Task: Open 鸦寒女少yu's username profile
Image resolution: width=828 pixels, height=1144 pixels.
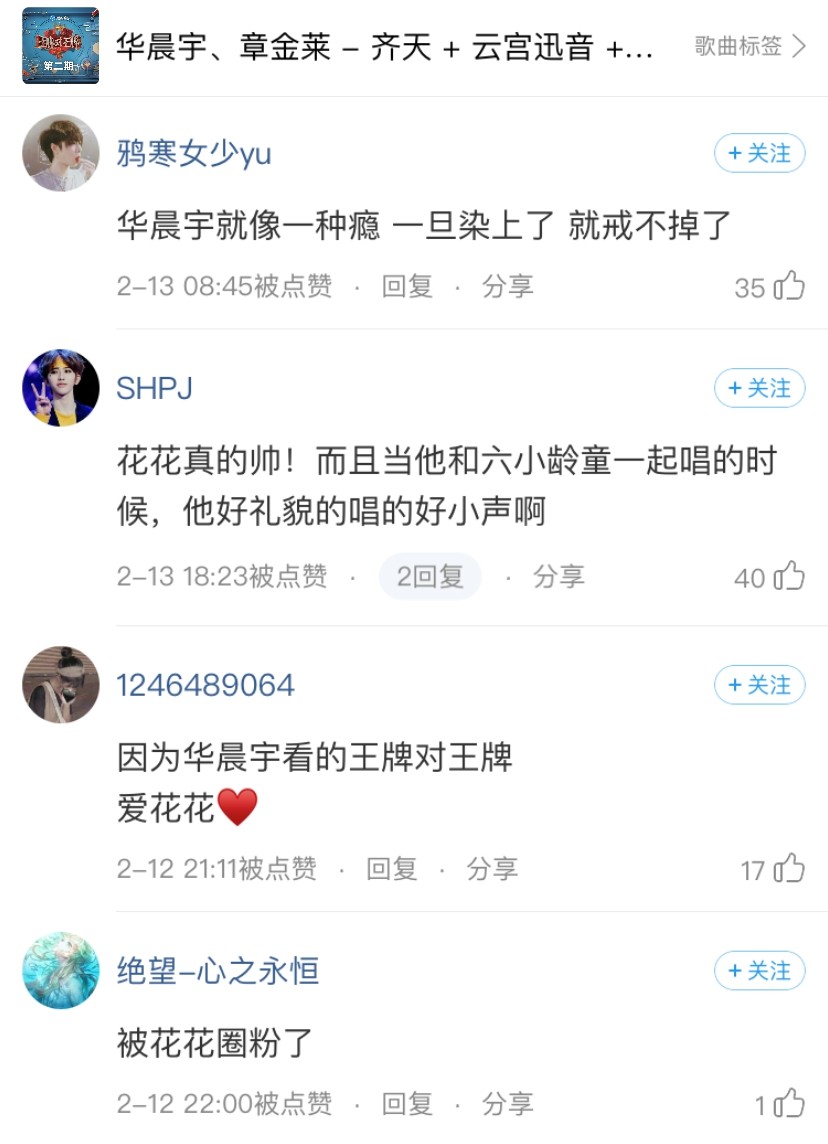Action: [194, 153]
